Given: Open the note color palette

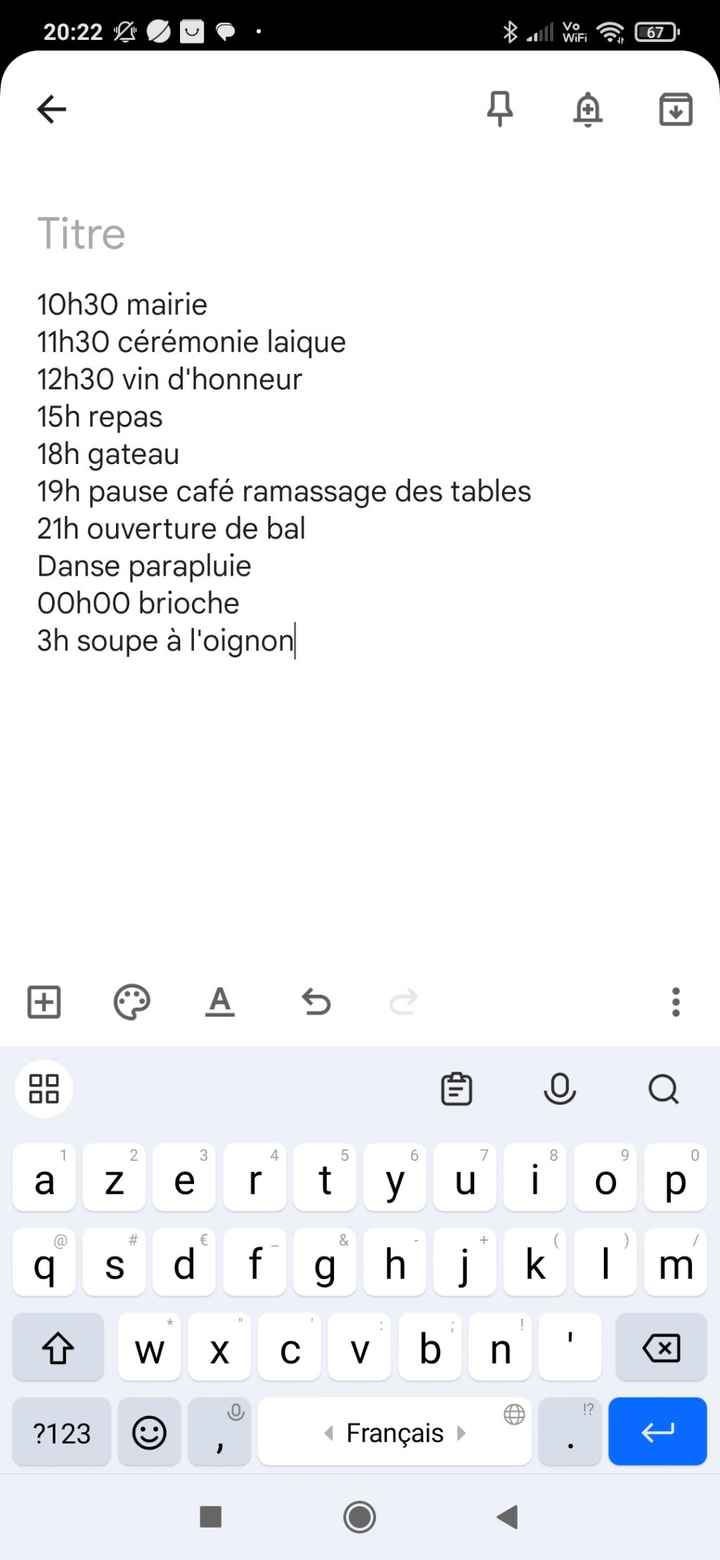Looking at the screenshot, I should [x=131, y=1001].
